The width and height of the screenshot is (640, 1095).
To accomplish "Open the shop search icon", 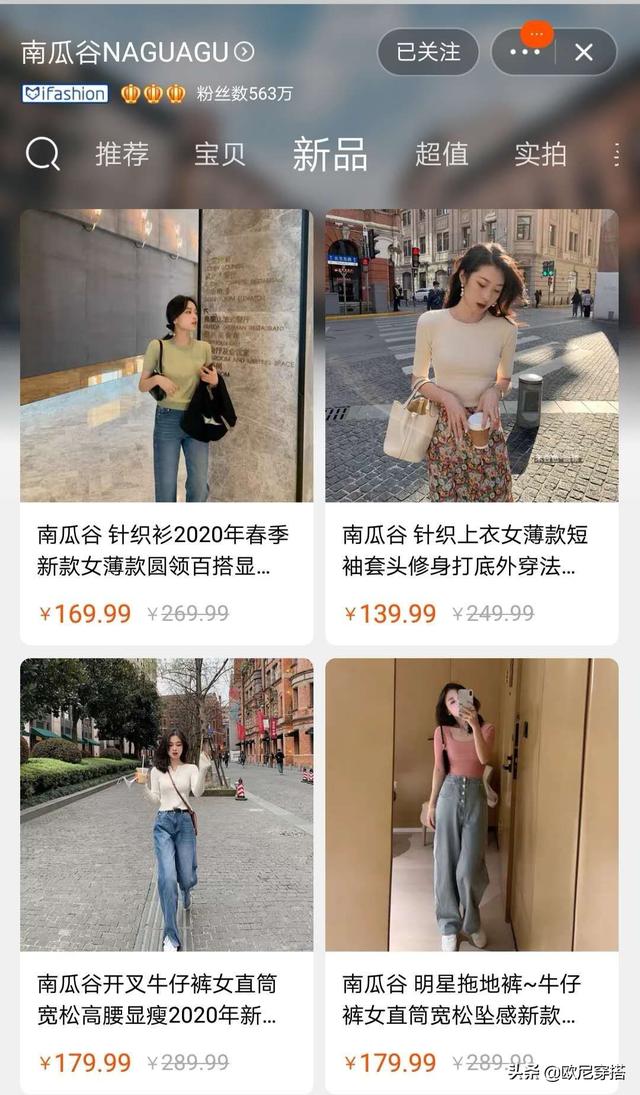I will [43, 154].
